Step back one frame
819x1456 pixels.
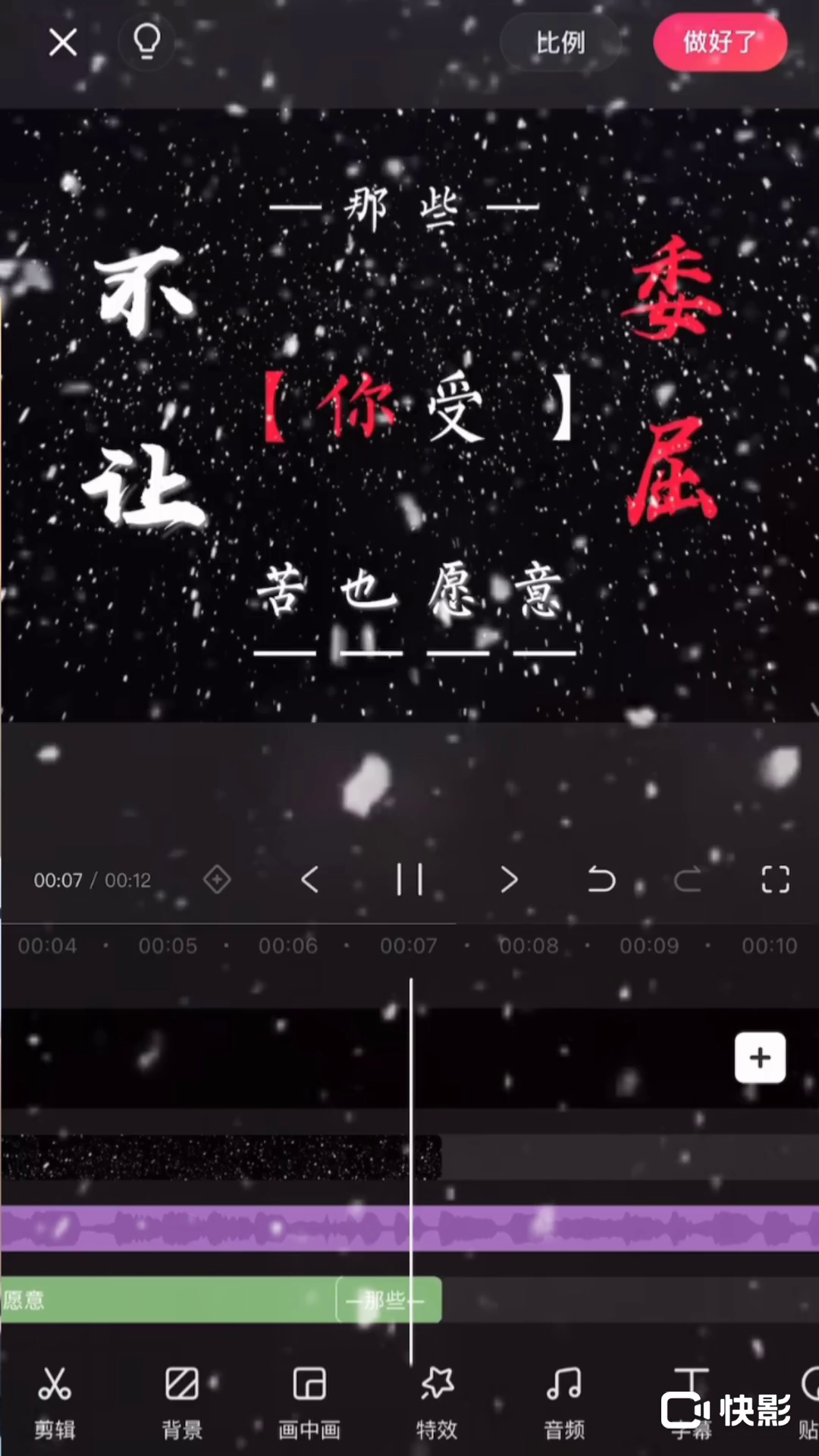coord(309,880)
